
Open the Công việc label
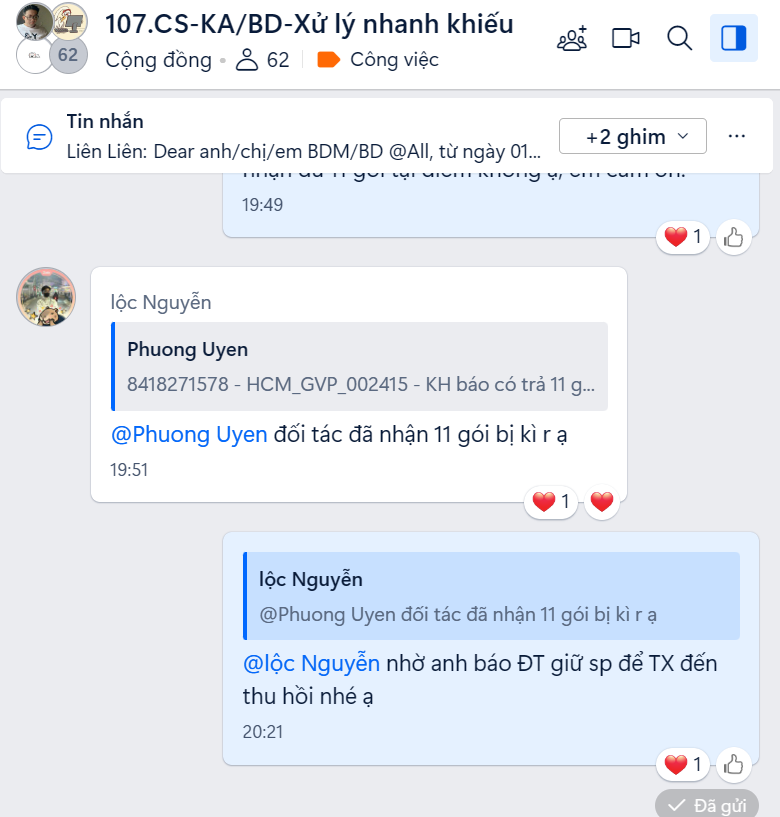380,60
